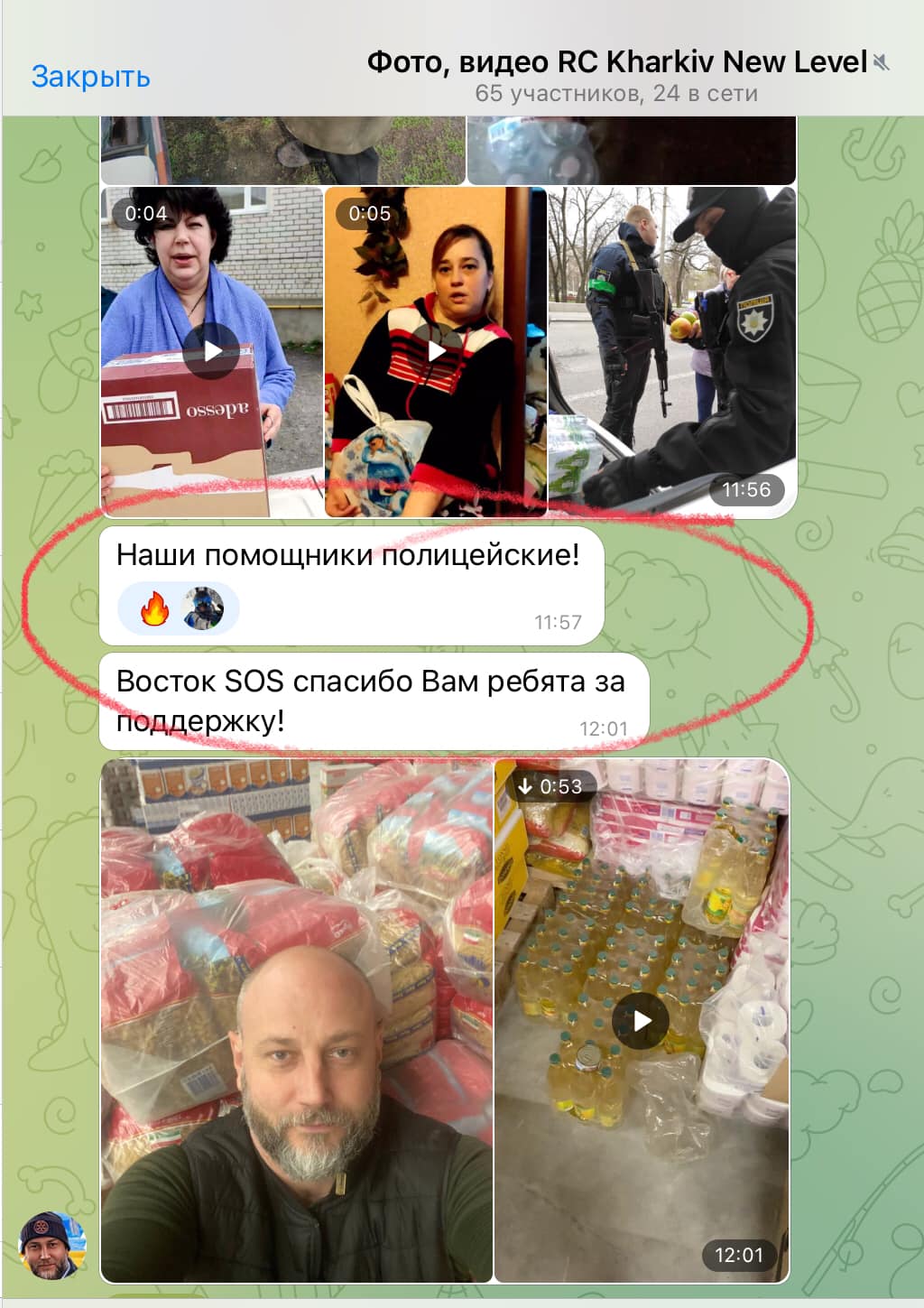The width and height of the screenshot is (924, 1308).
Task: Play the 0:04 video of woman with box
Action: point(212,350)
